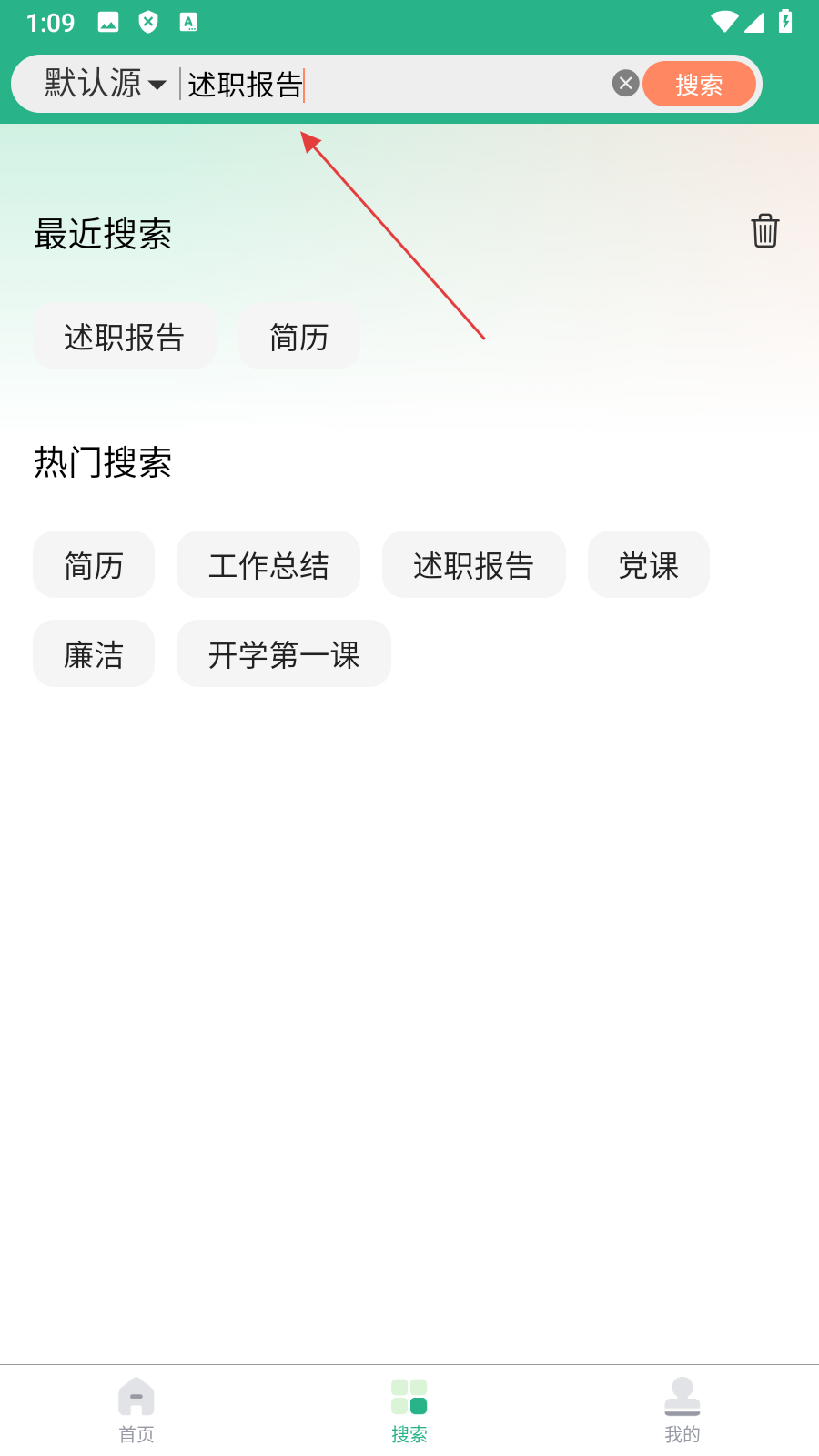Search the hot keyword 廉洁
This screenshot has width=819, height=1456.
(94, 654)
